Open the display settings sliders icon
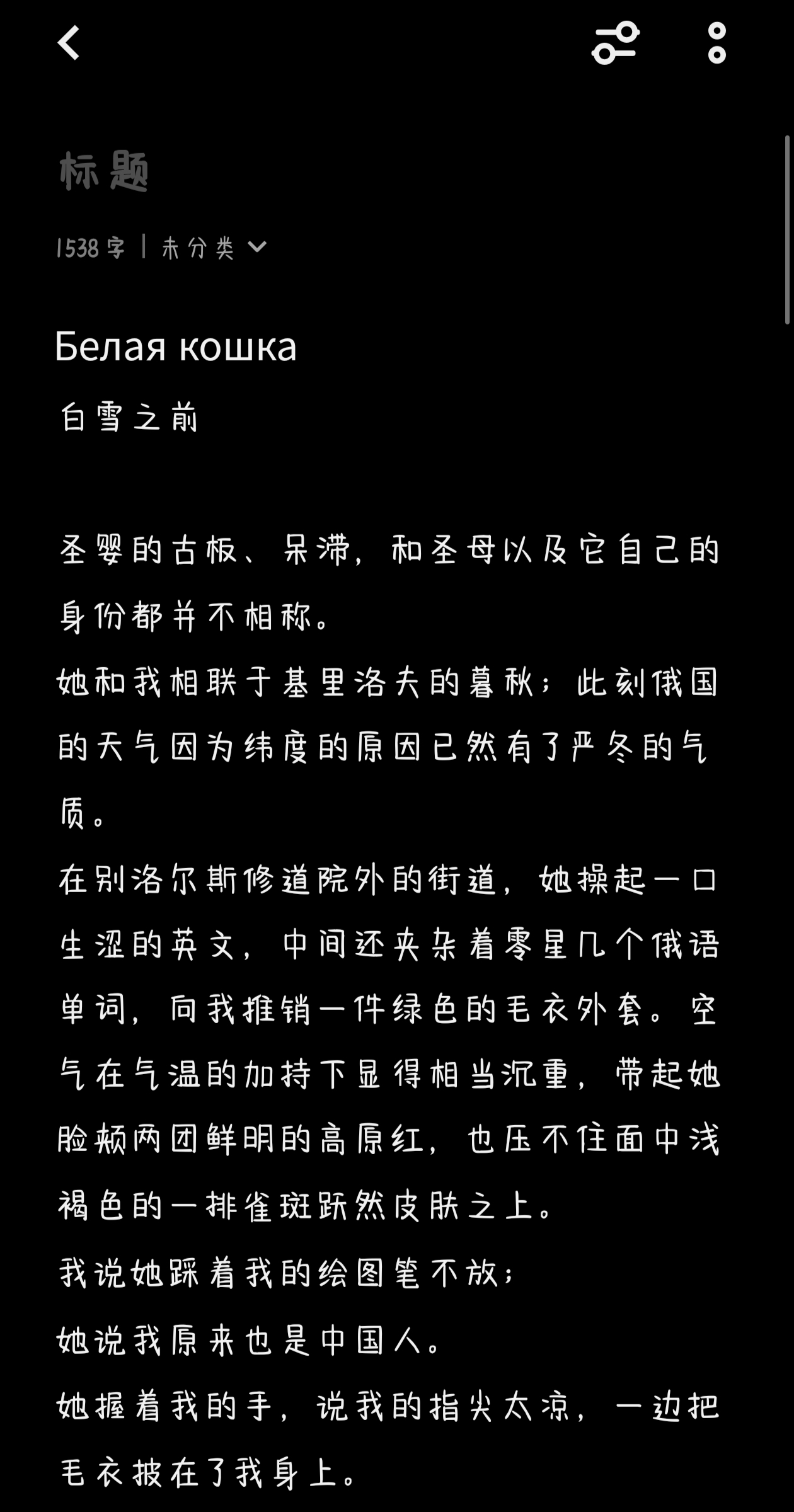This screenshot has width=794, height=1512. pyautogui.click(x=616, y=43)
